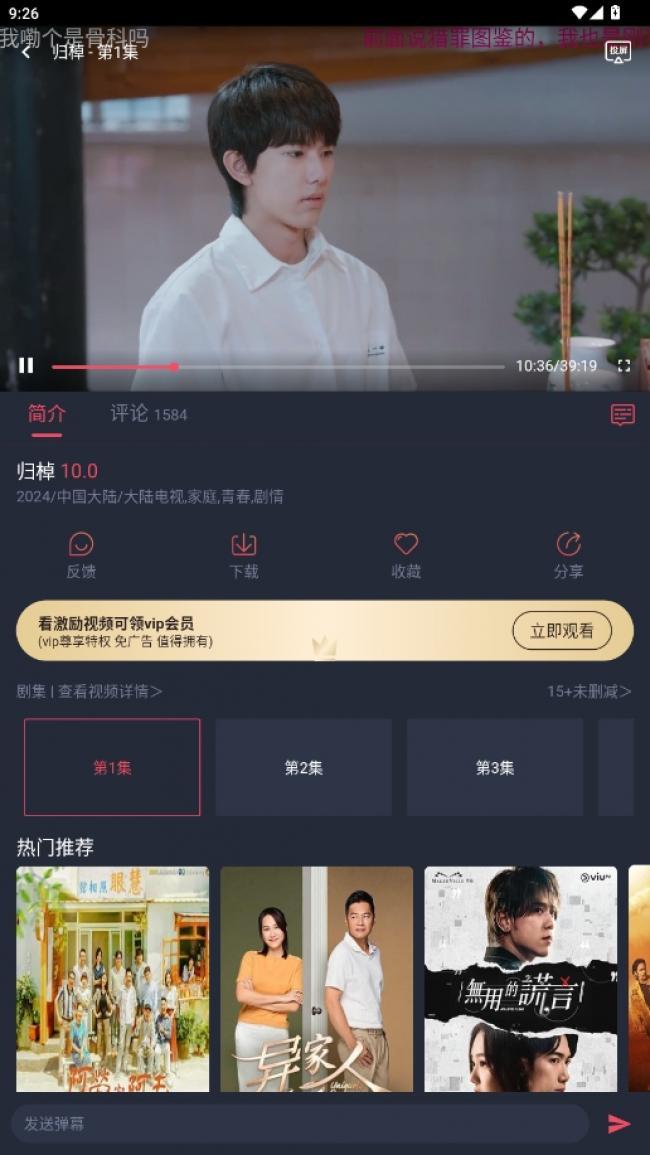The width and height of the screenshot is (650, 1155).
Task: Share this show via 分享
Action: pos(568,555)
